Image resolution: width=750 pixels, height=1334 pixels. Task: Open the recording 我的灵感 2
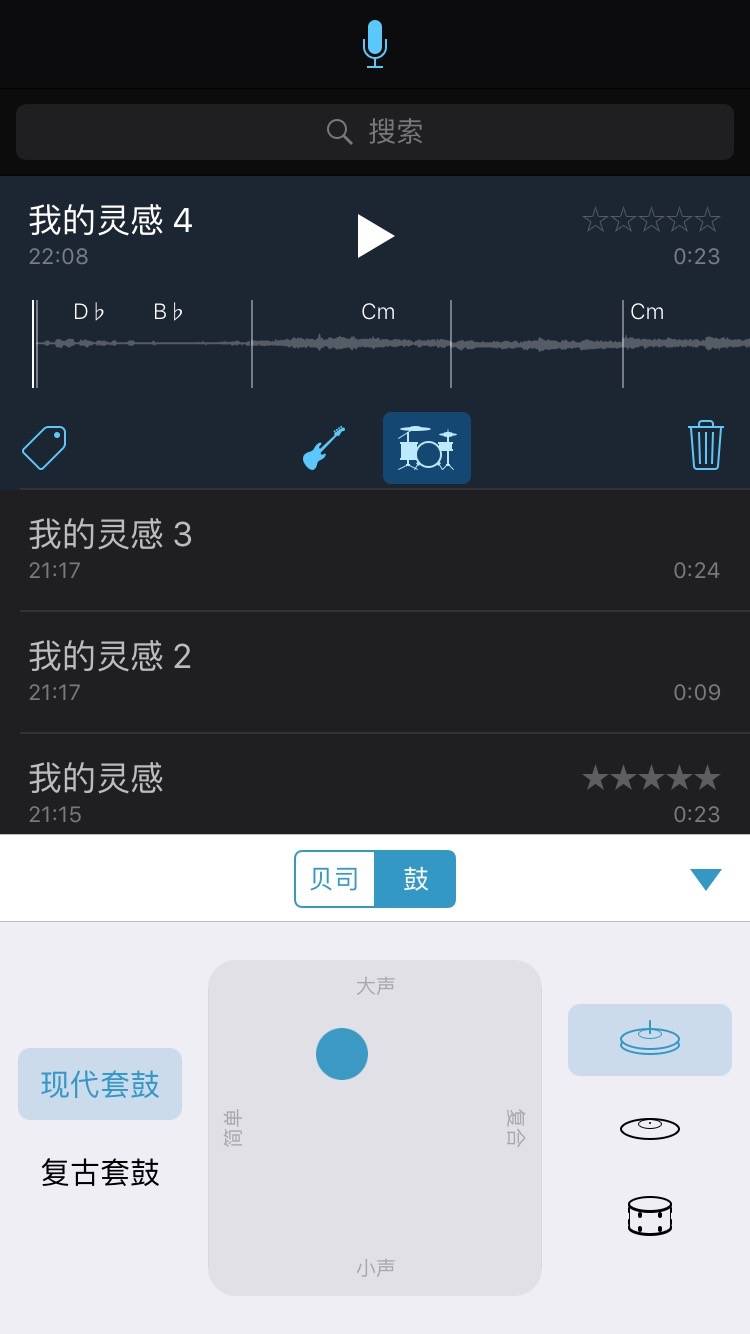[375, 672]
